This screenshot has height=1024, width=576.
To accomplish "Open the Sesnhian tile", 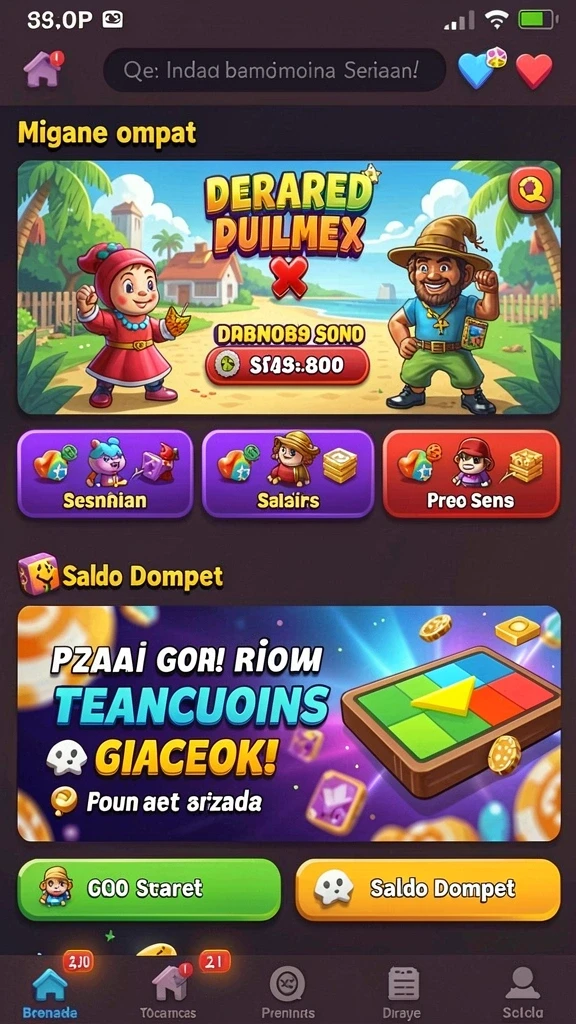I will click(105, 473).
